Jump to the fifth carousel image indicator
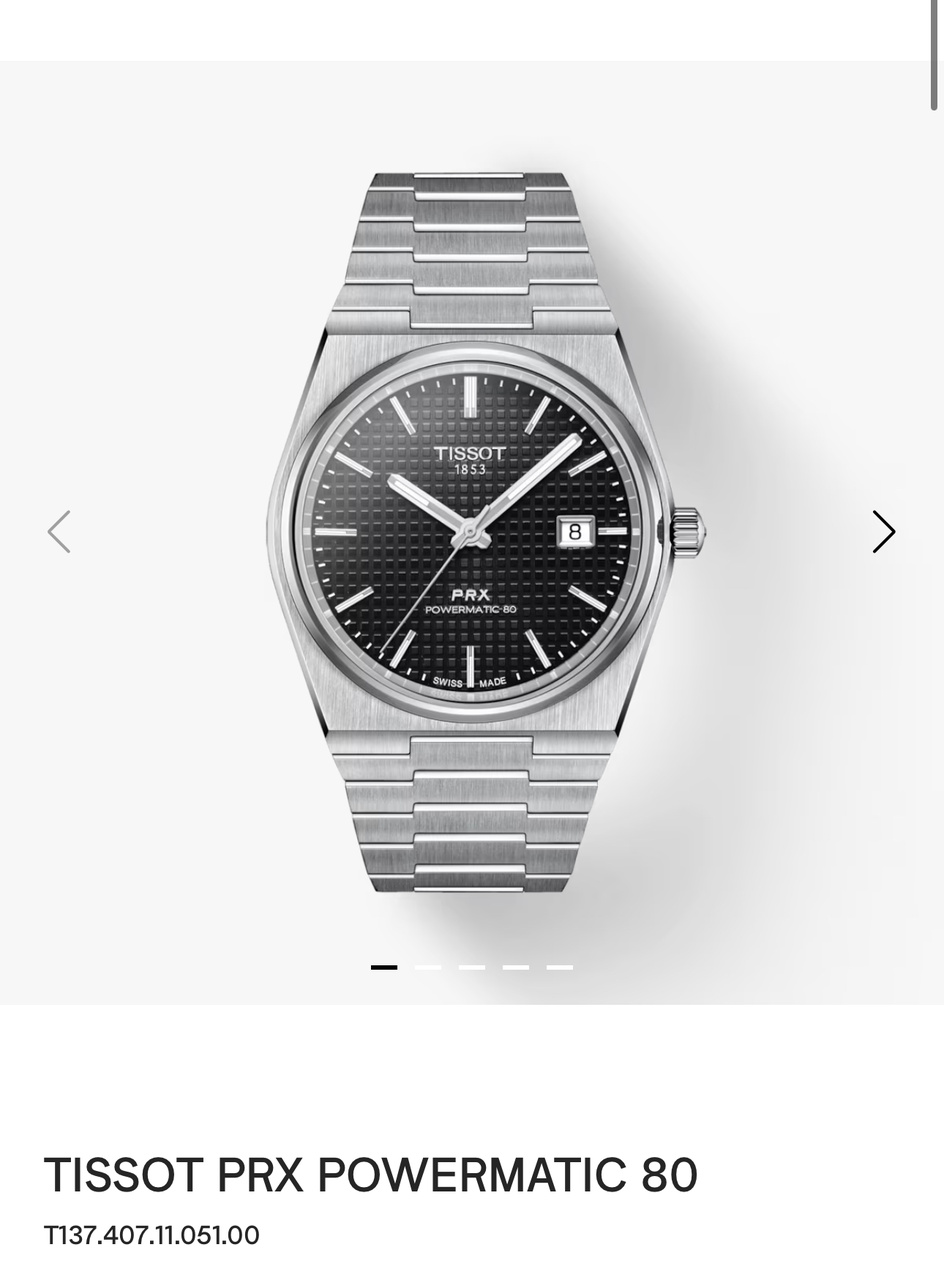The width and height of the screenshot is (944, 1280). [560, 967]
